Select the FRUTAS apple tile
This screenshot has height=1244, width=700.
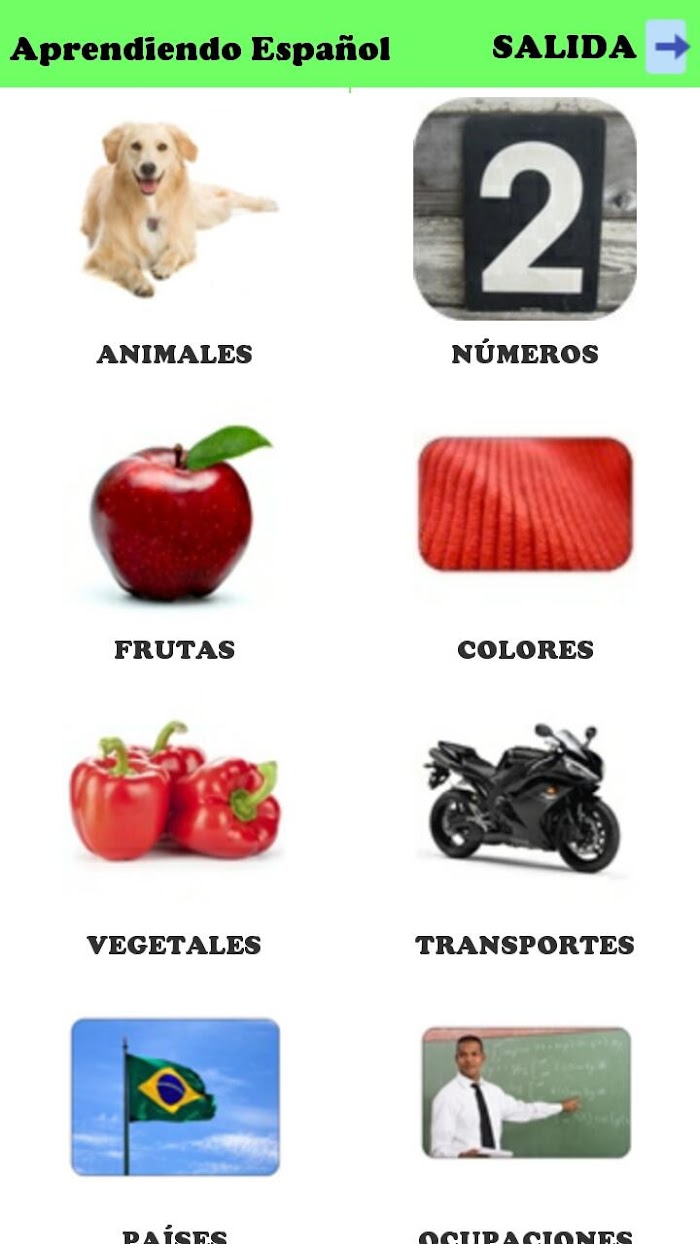pyautogui.click(x=175, y=515)
